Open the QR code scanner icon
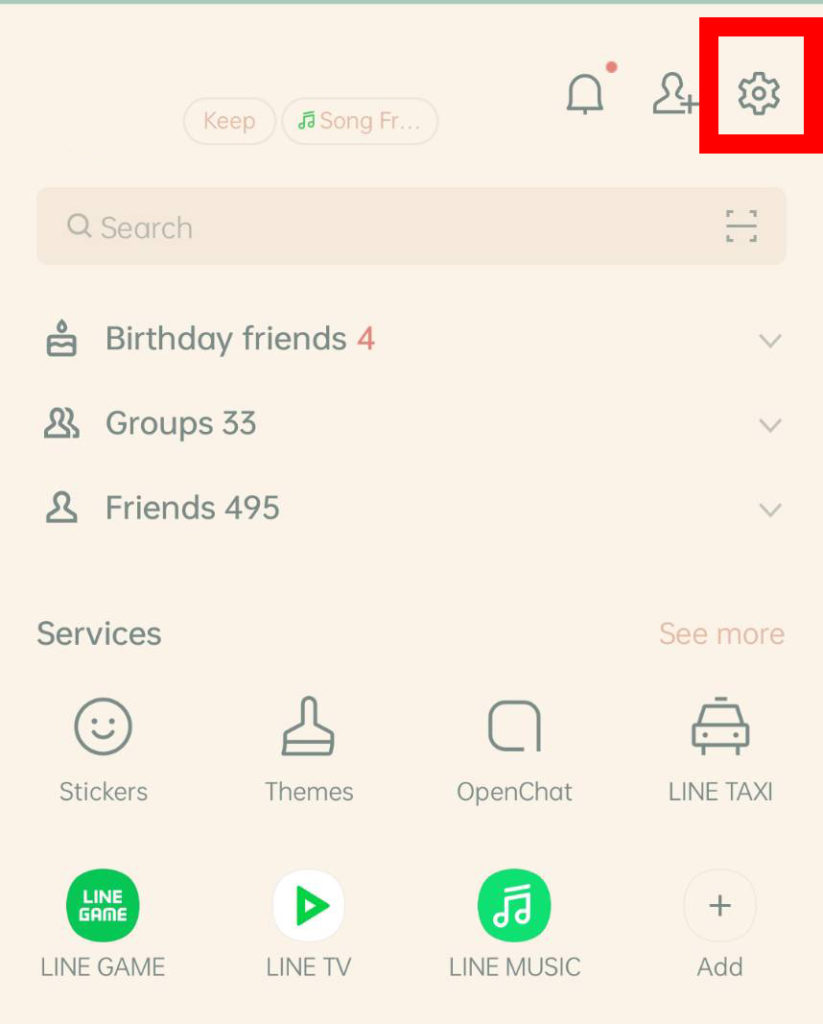This screenshot has width=823, height=1024. pyautogui.click(x=741, y=227)
